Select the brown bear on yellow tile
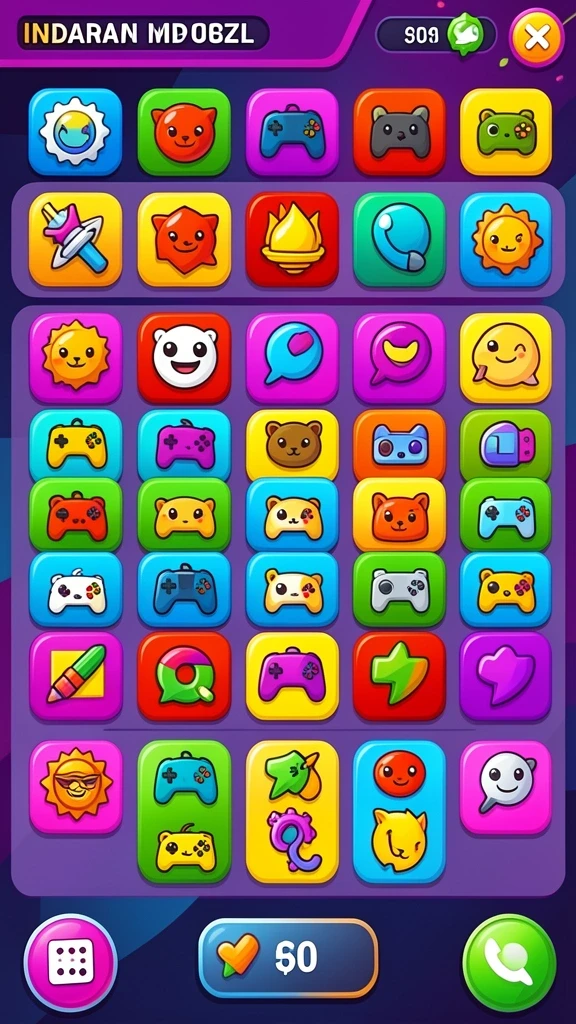576x1024 pixels. [x=293, y=445]
